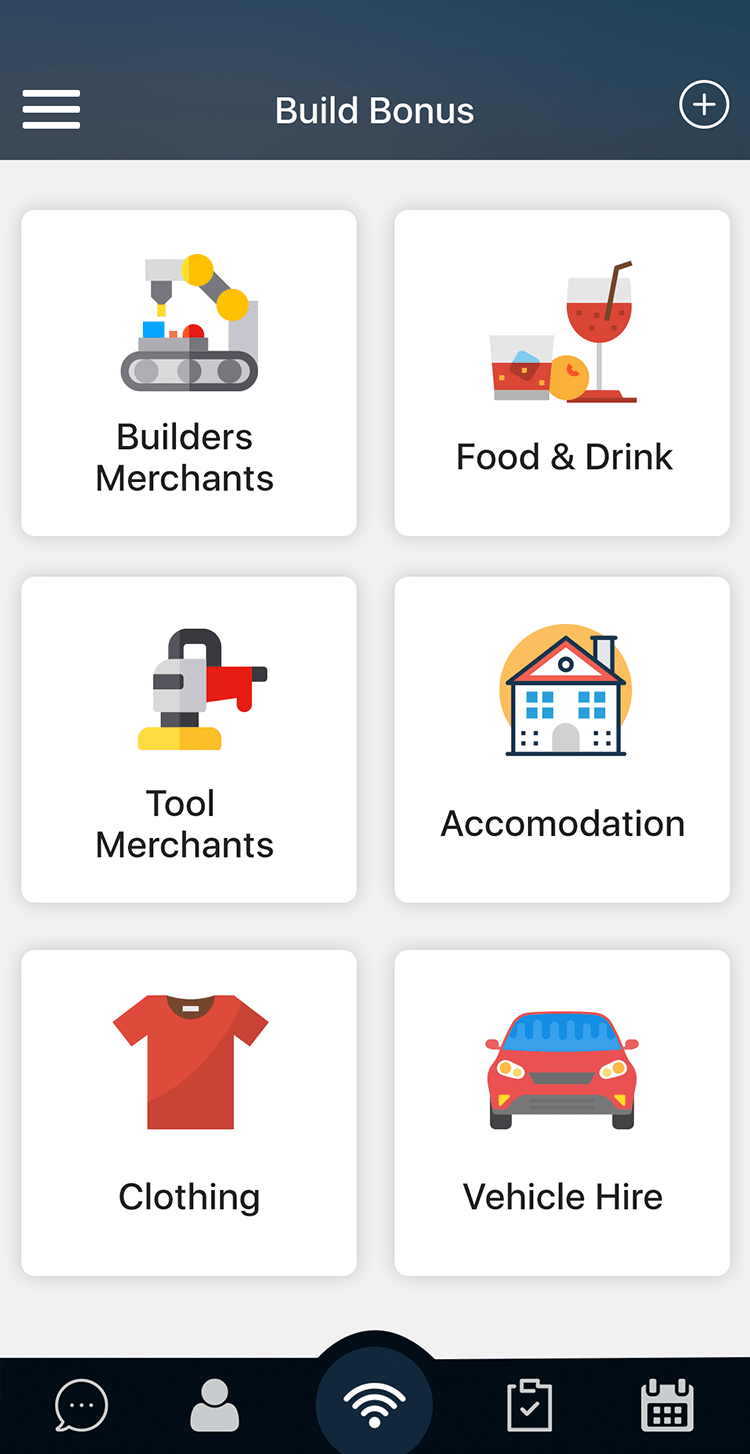Open the hamburger menu
The image size is (750, 1454).
(x=51, y=109)
